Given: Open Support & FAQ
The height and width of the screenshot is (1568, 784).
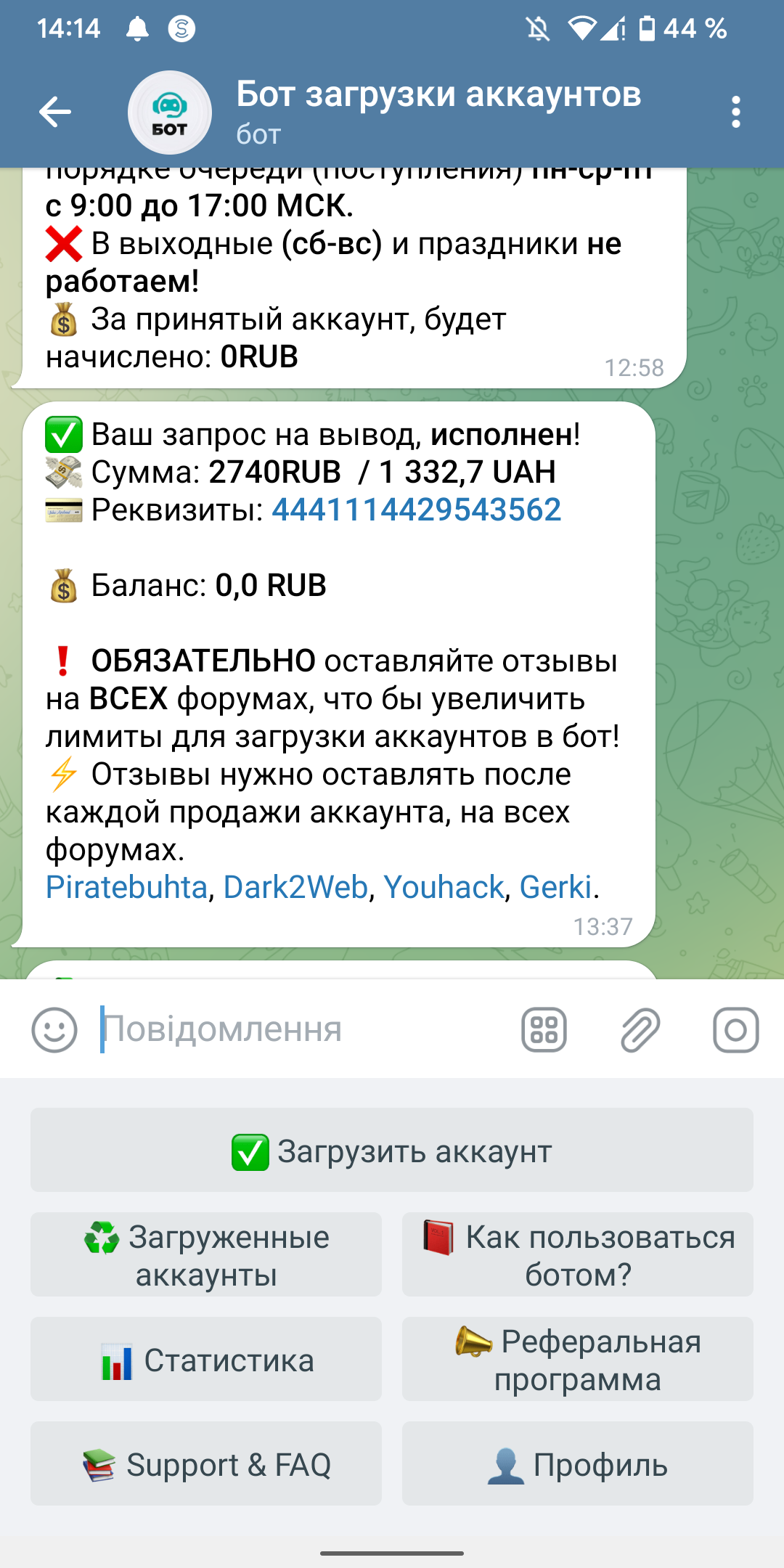Looking at the screenshot, I should click(206, 1464).
